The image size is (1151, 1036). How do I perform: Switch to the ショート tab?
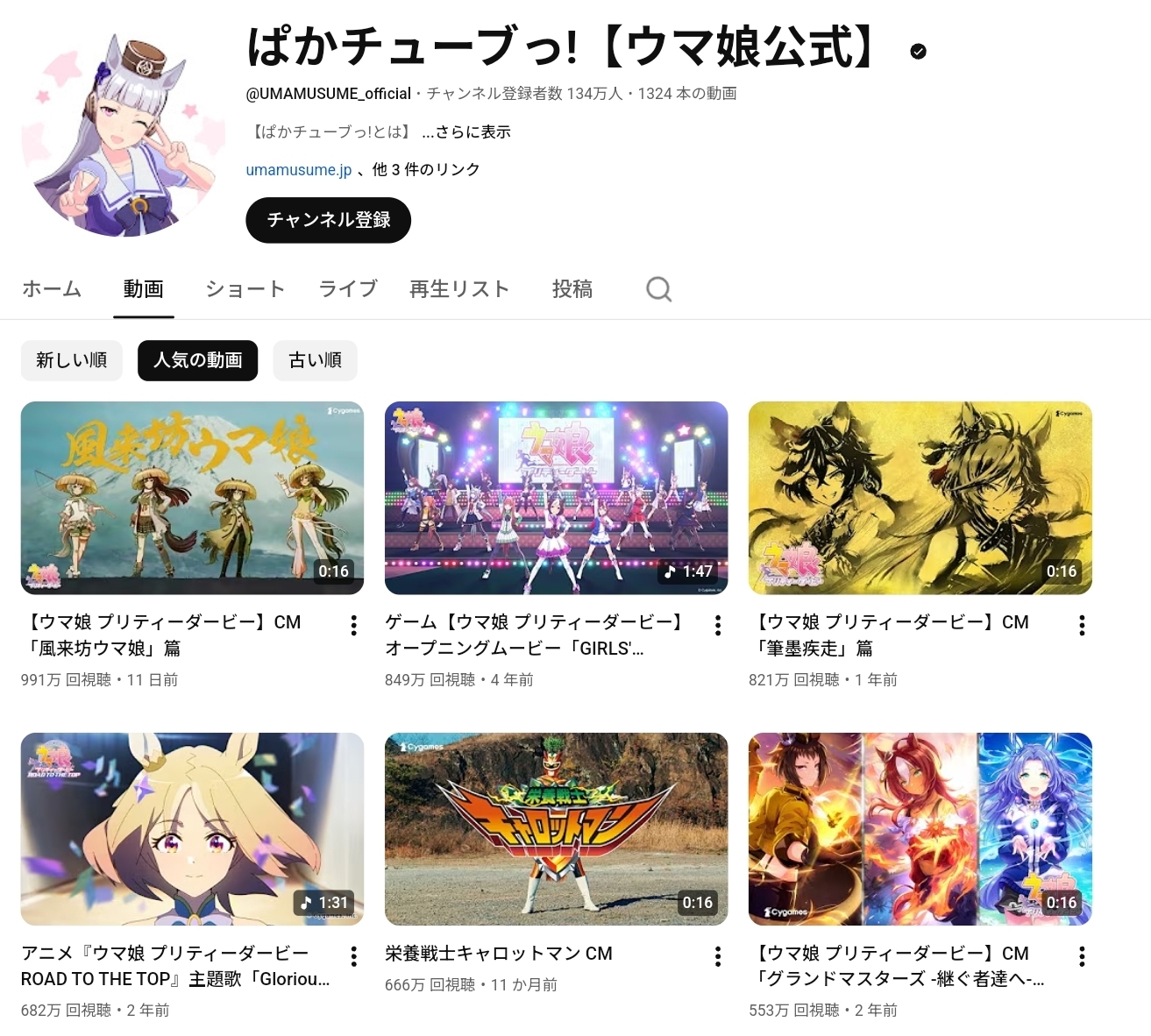click(x=245, y=289)
